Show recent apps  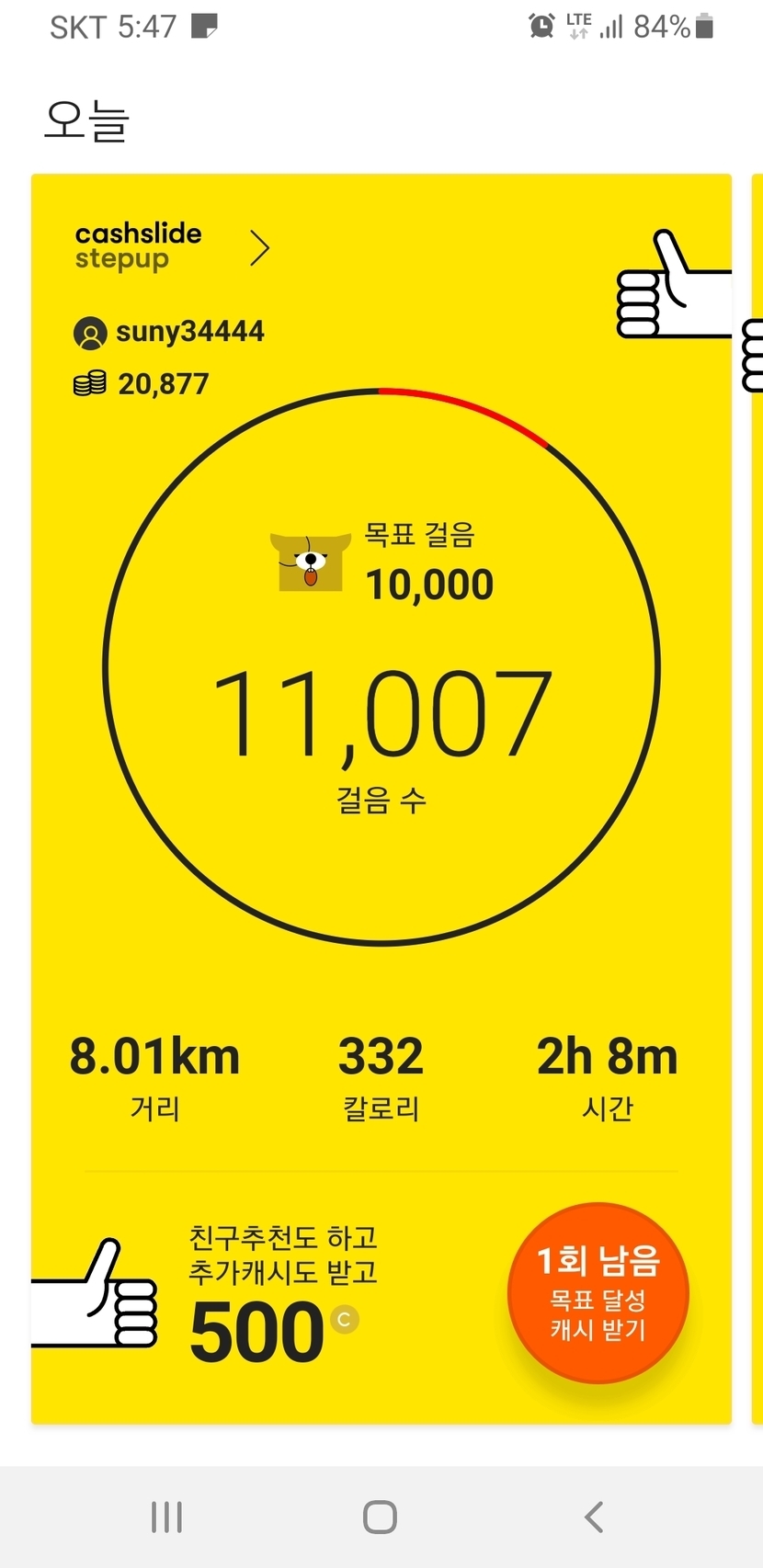[x=166, y=1517]
